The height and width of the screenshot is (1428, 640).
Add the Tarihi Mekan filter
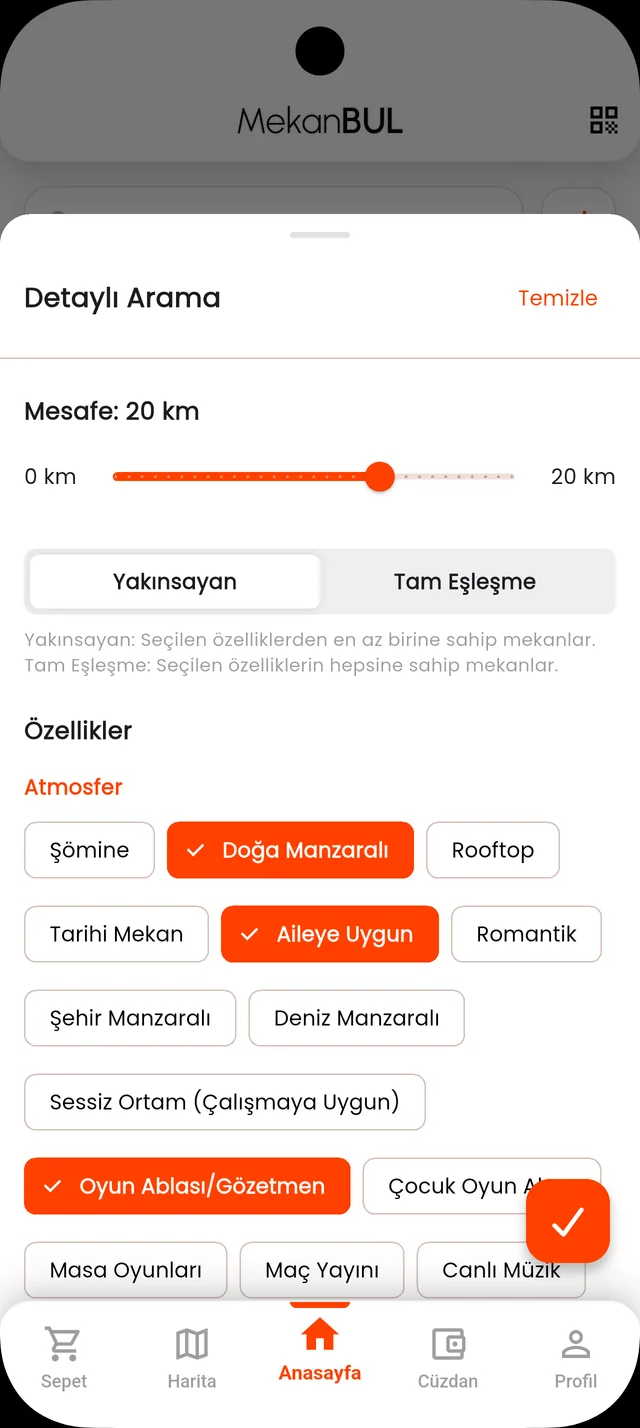coord(117,934)
